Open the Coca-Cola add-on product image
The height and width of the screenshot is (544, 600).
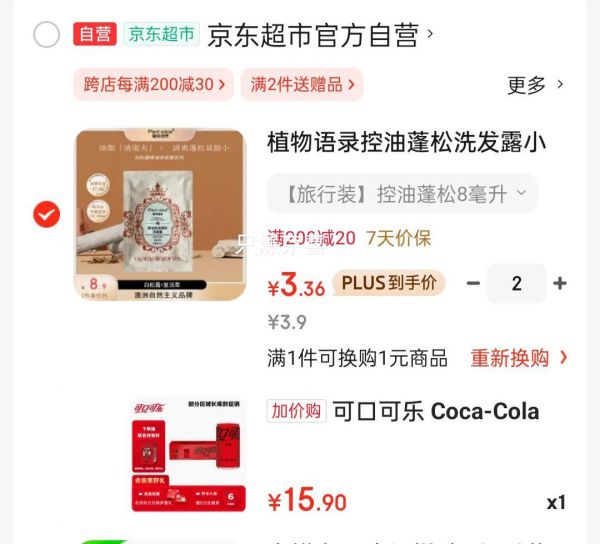coord(188,454)
